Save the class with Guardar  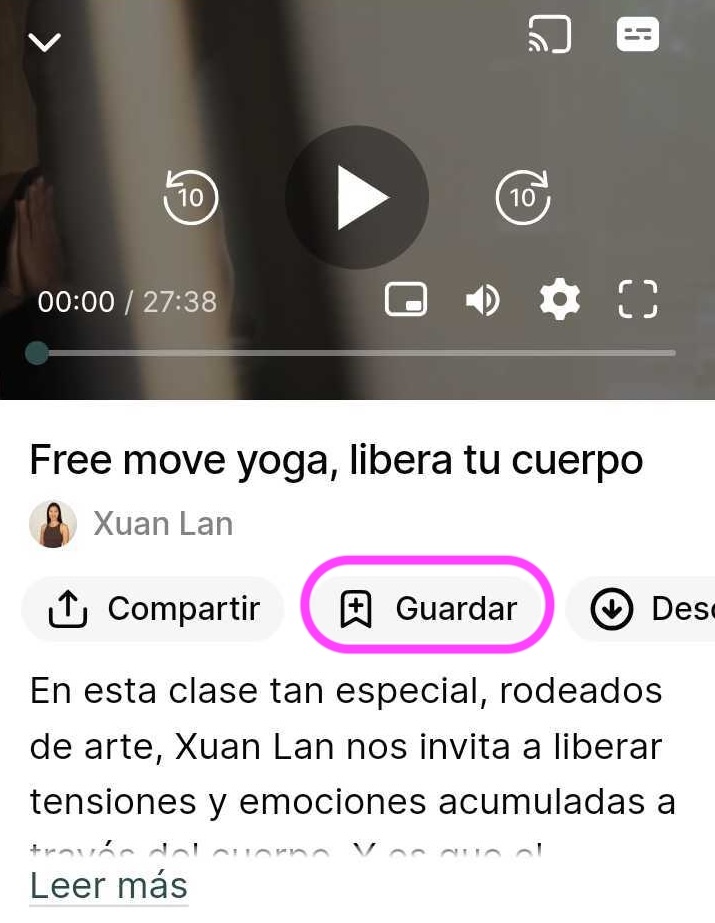429,608
